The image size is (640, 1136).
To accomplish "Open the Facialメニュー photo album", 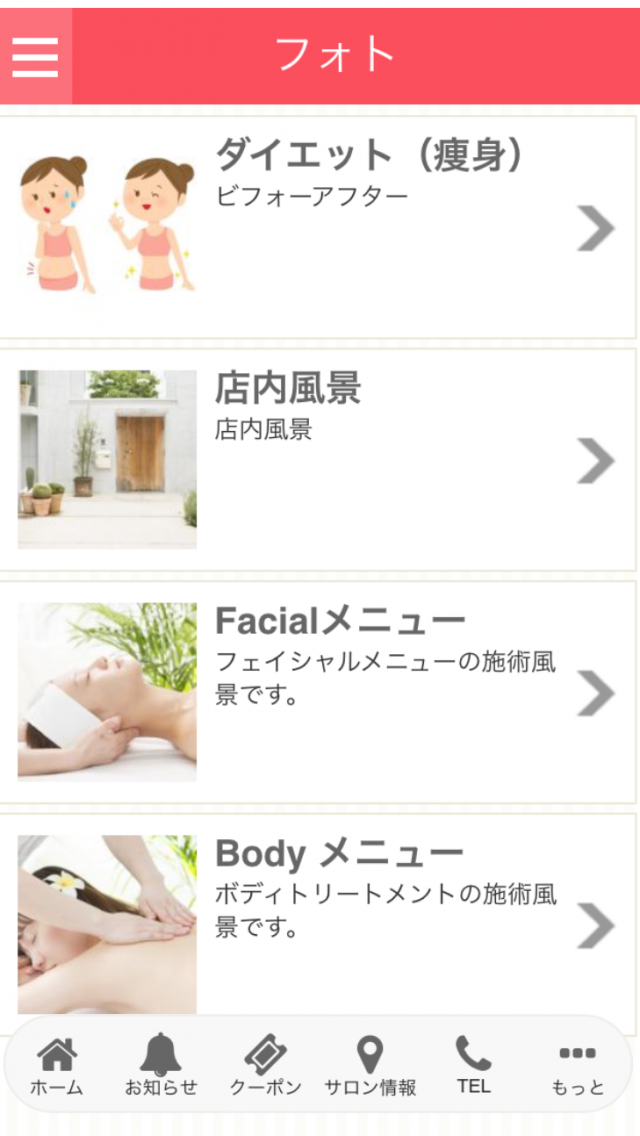I will (318, 692).
